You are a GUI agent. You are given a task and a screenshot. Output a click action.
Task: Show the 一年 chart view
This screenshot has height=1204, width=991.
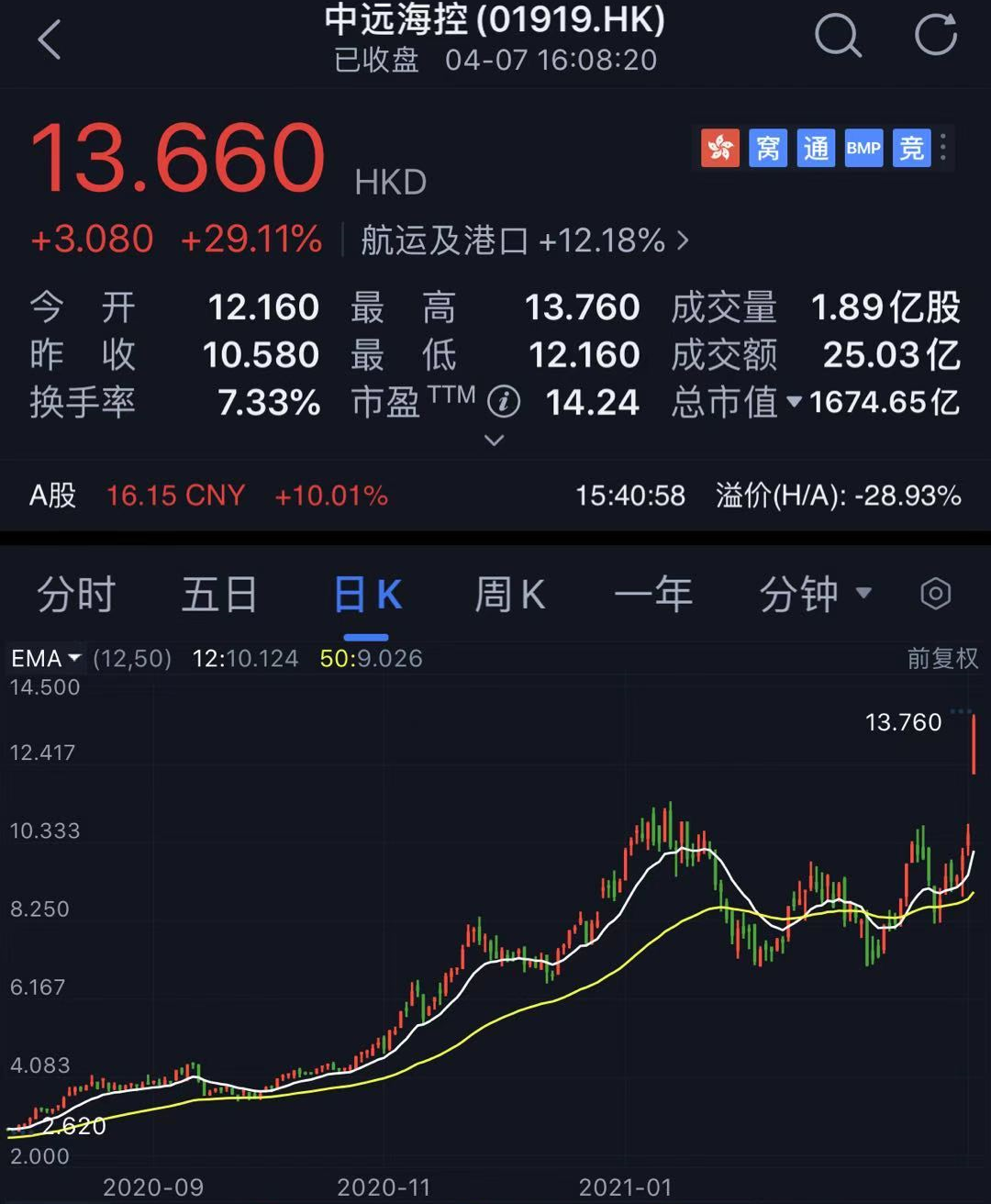pyautogui.click(x=652, y=595)
